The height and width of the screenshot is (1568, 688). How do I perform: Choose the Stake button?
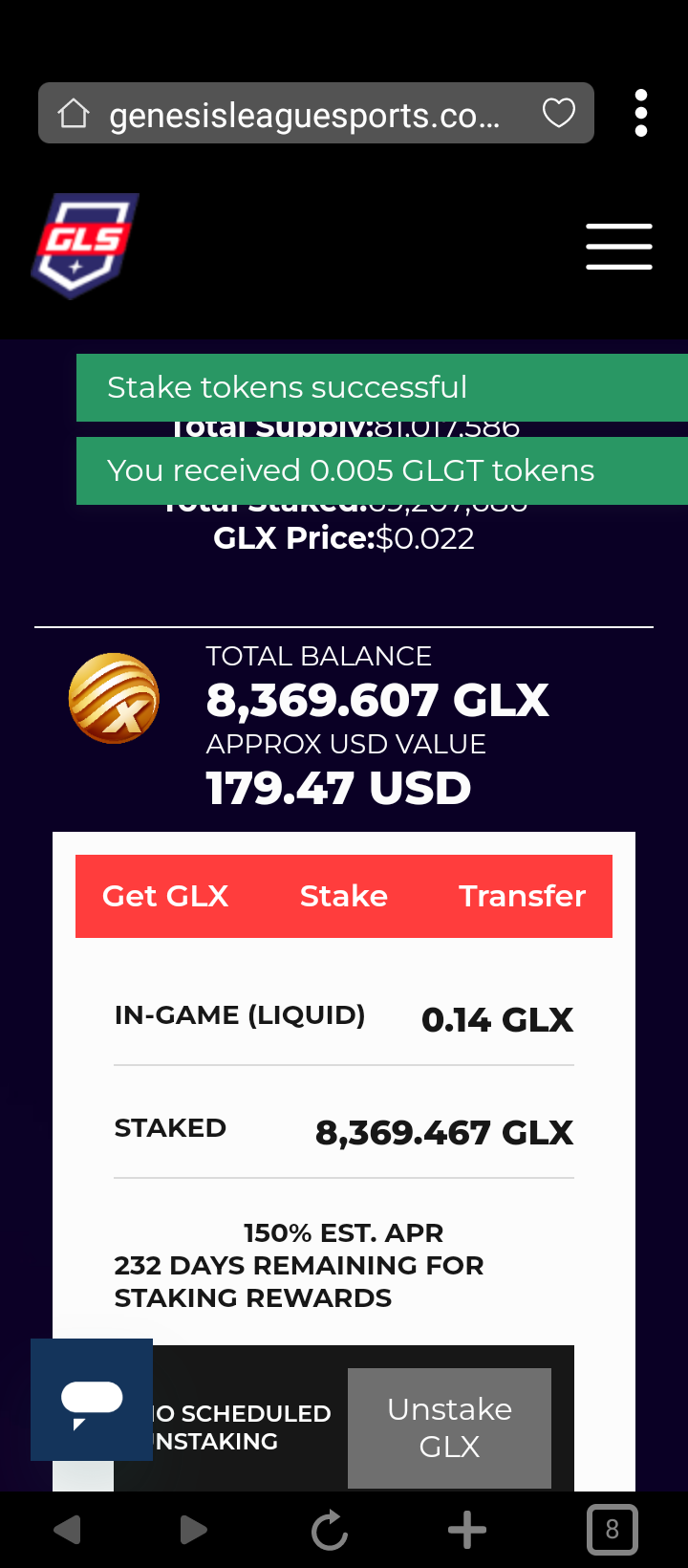coord(344,896)
